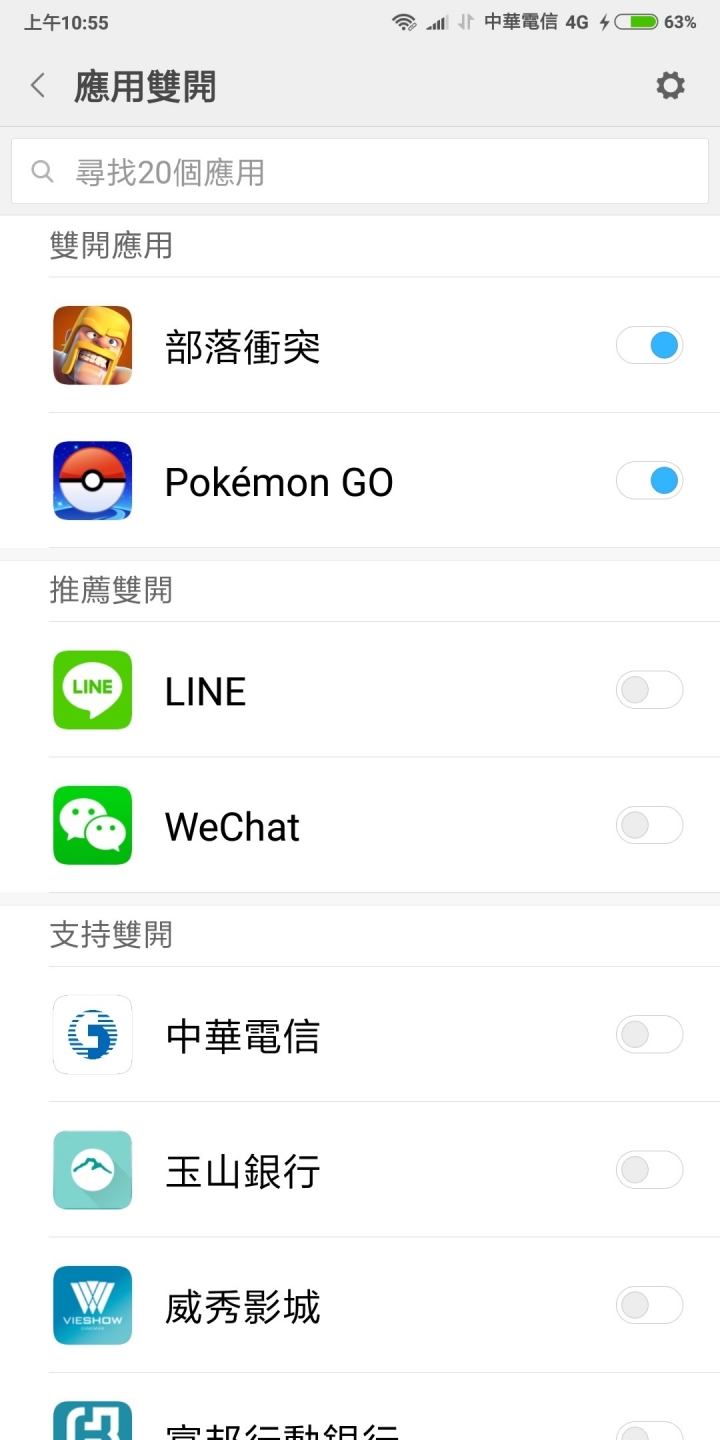Switch on dual app for 中華電信
Screen dimensions: 720x1440
649,1034
